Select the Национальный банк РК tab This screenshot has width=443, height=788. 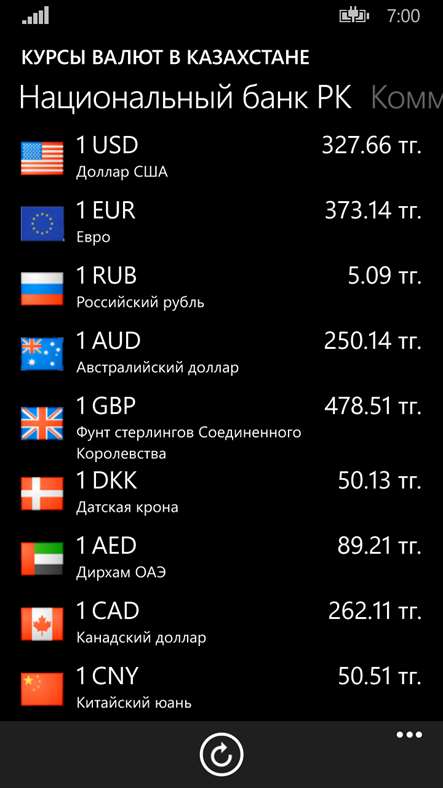pyautogui.click(x=185, y=98)
